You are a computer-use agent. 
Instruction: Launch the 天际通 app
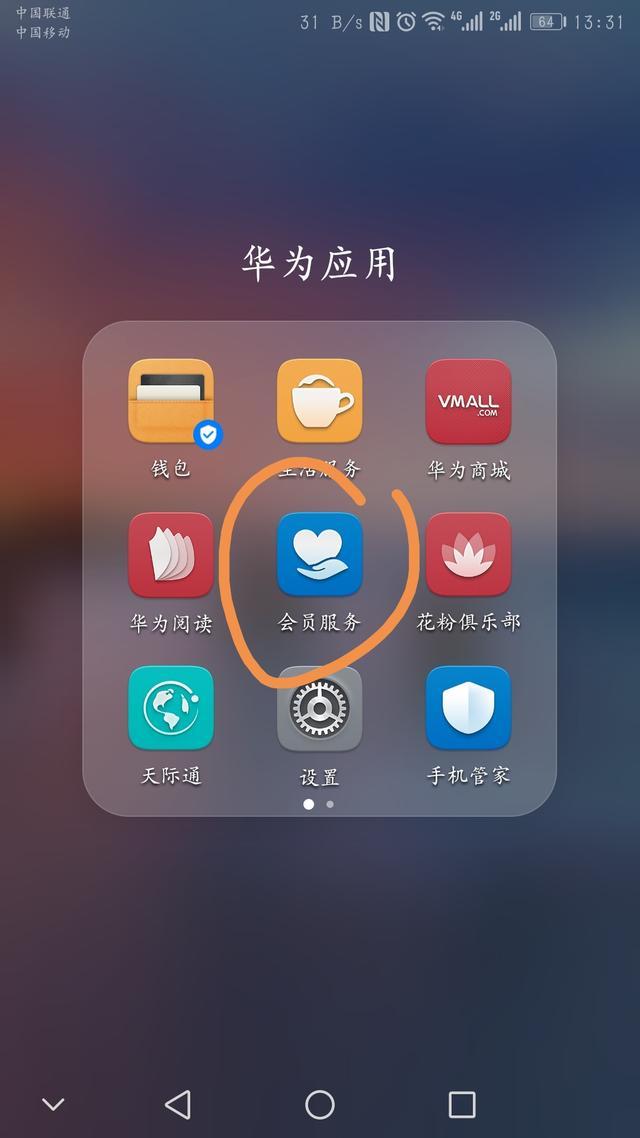170,708
